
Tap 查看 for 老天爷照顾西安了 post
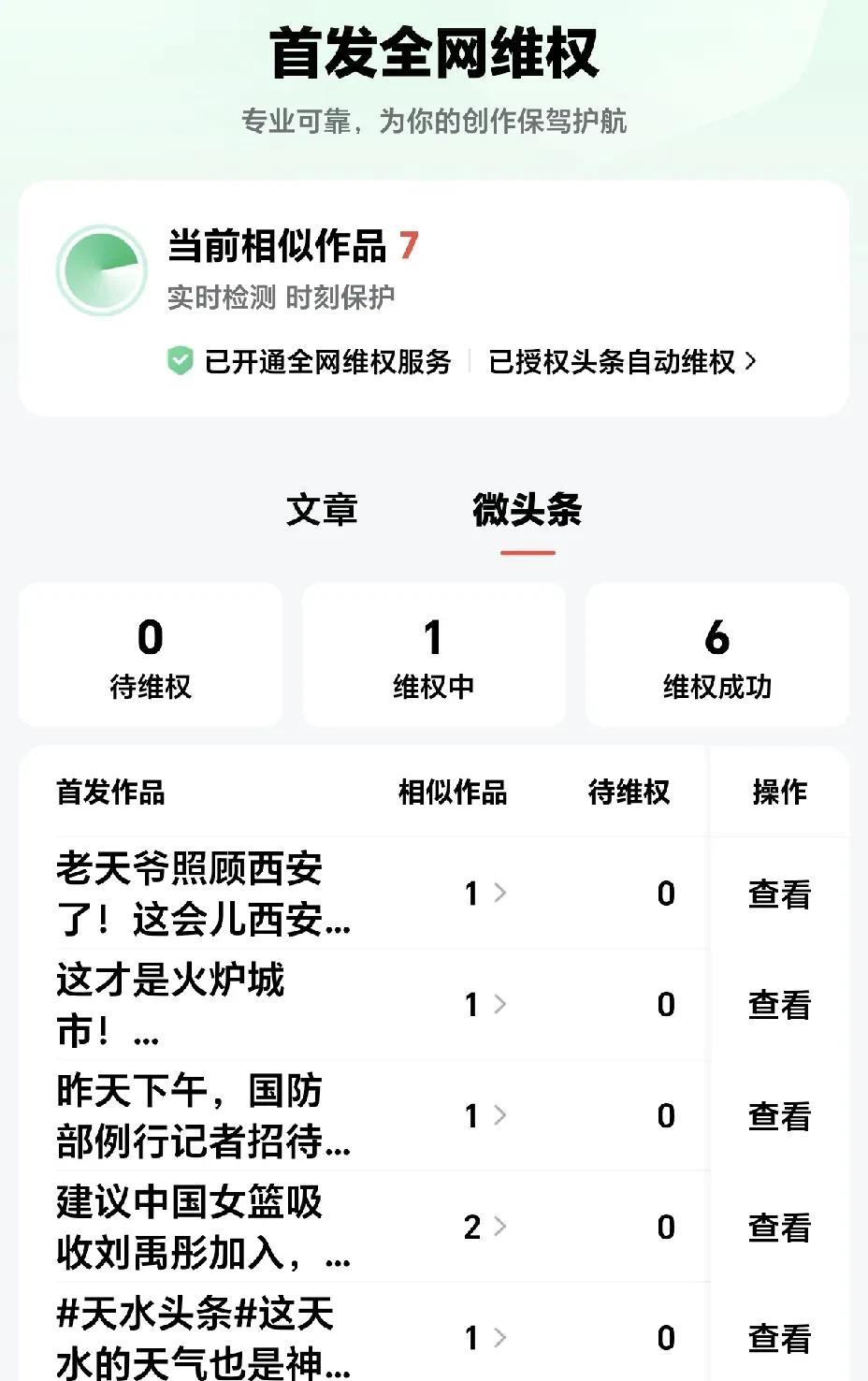(x=779, y=894)
